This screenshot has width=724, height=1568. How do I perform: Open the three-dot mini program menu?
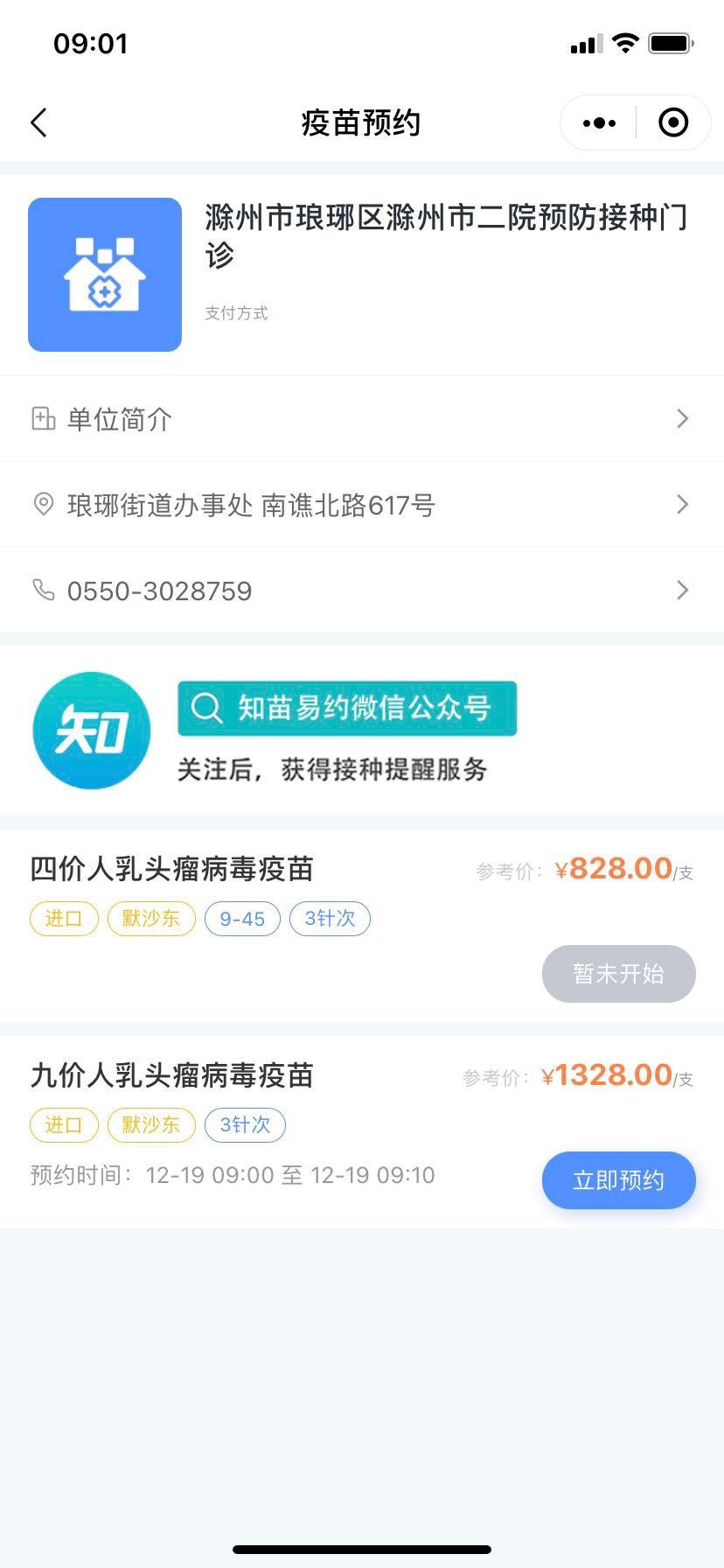[x=599, y=123]
